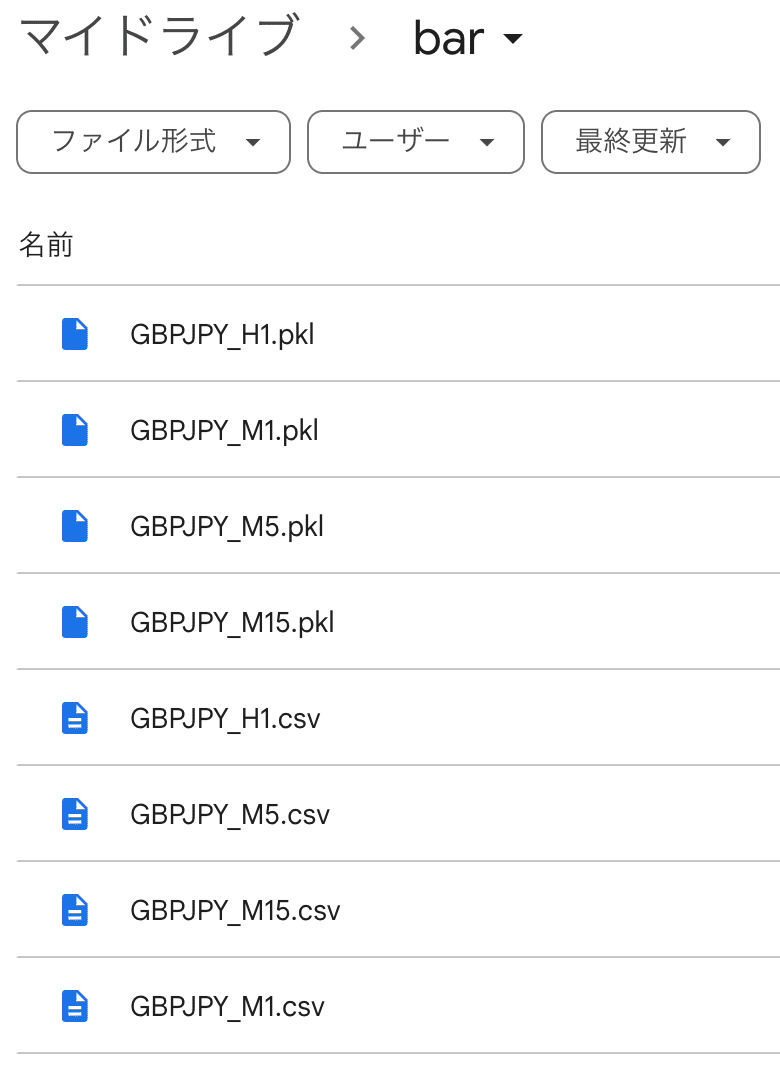Click the GBPJPY_M5.pkl file icon
The height and width of the screenshot is (1066, 780).
(75, 525)
